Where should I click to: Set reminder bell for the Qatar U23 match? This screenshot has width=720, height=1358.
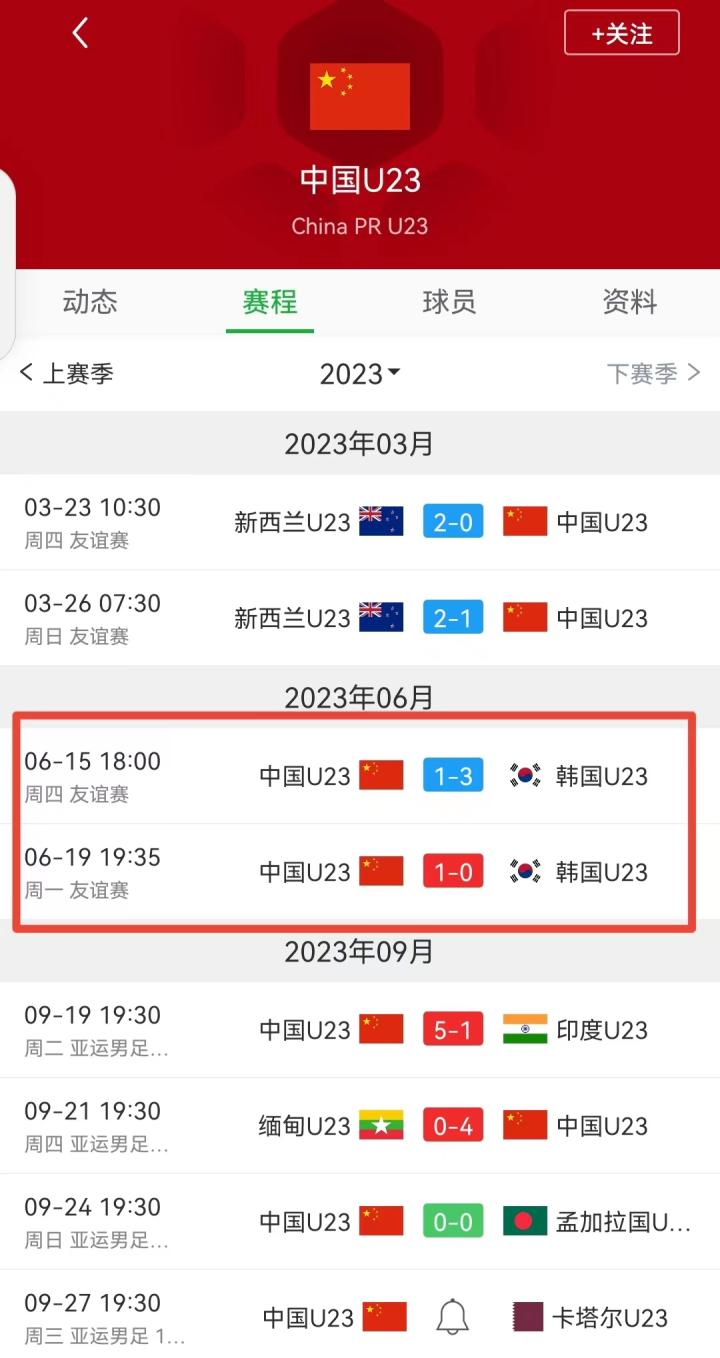point(453,1317)
